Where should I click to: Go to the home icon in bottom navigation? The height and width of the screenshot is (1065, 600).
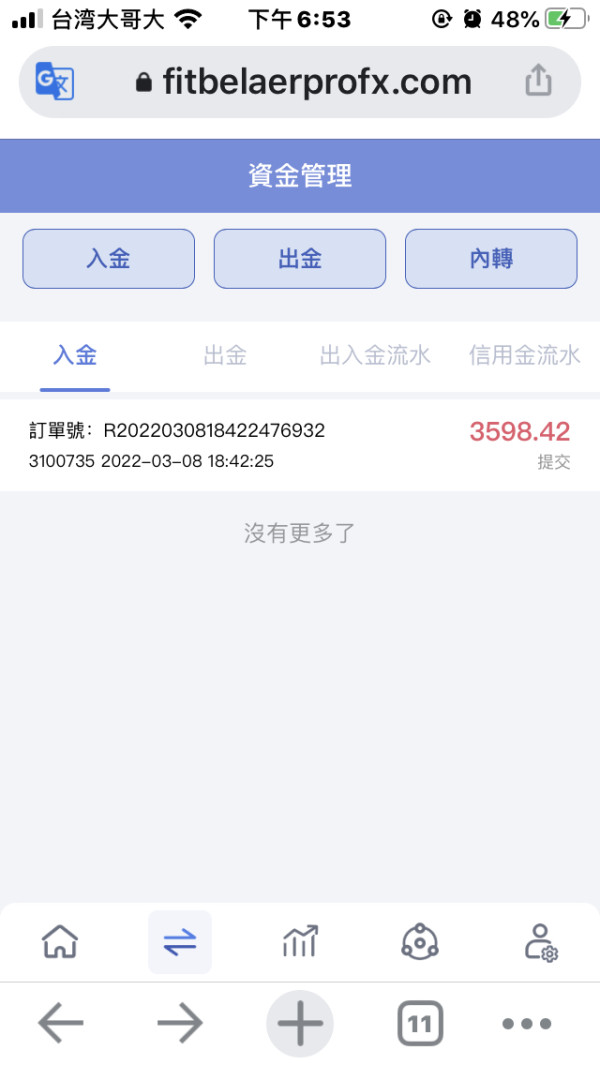click(x=60, y=942)
